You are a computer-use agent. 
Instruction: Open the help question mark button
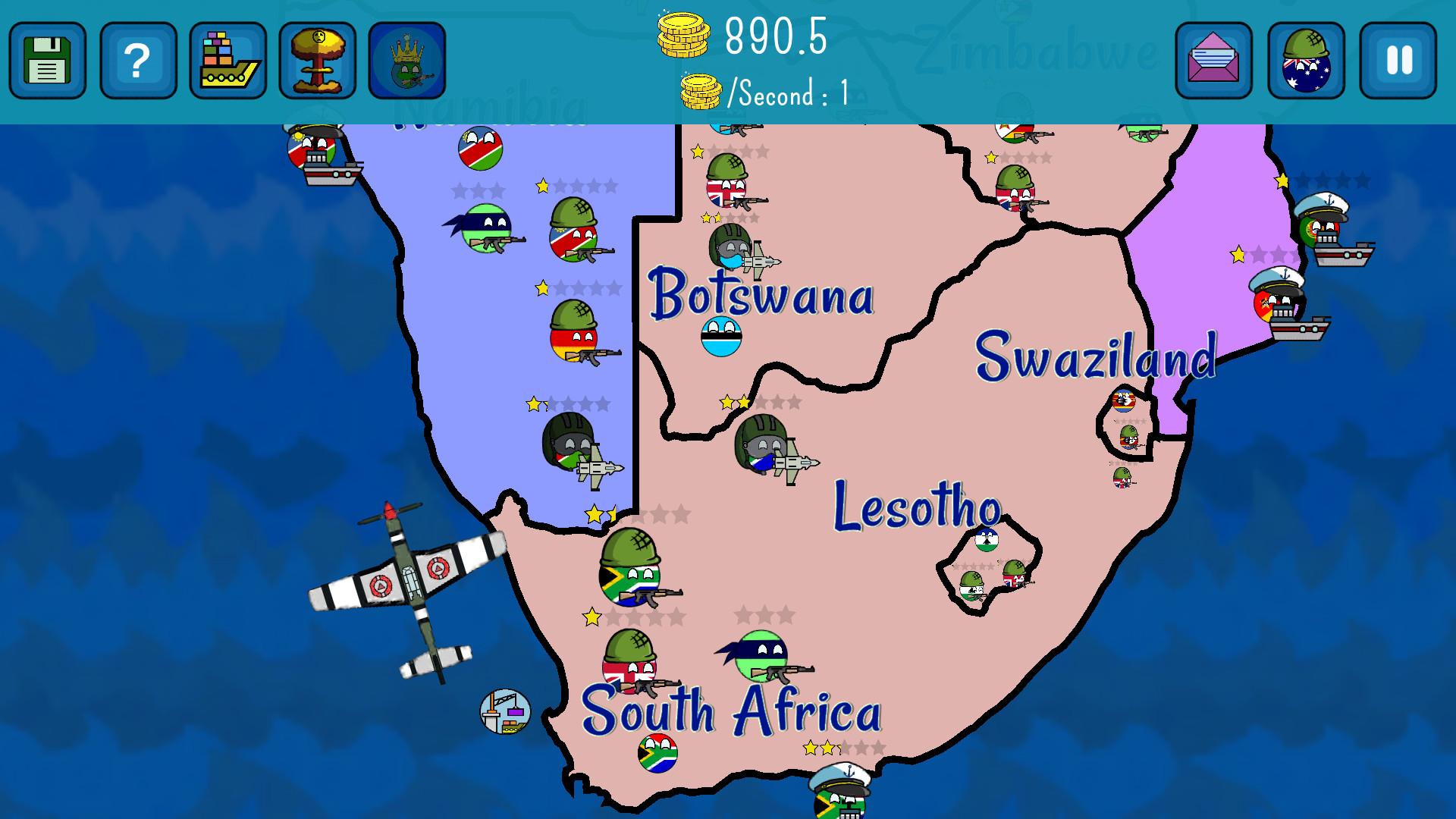[x=138, y=61]
